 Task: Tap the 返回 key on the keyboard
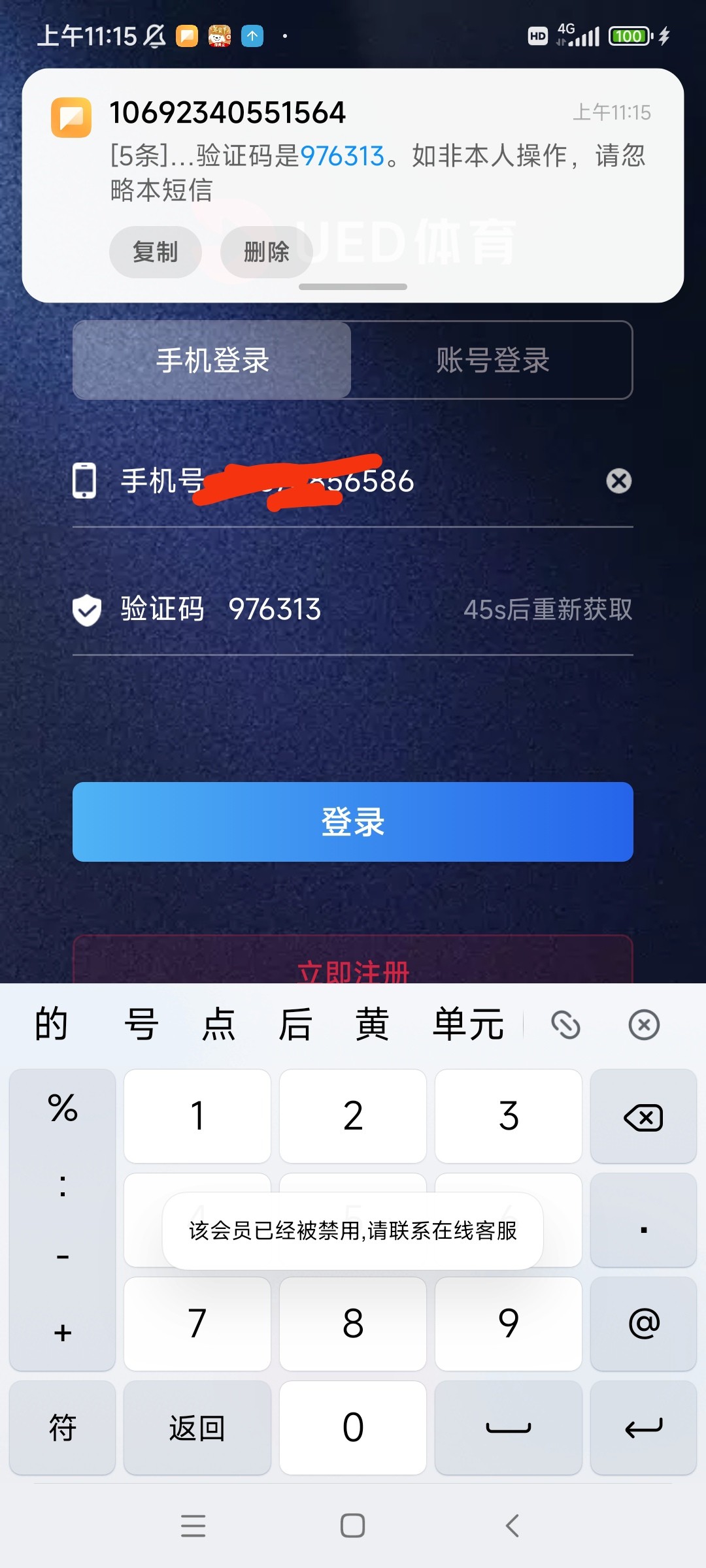point(197,1428)
